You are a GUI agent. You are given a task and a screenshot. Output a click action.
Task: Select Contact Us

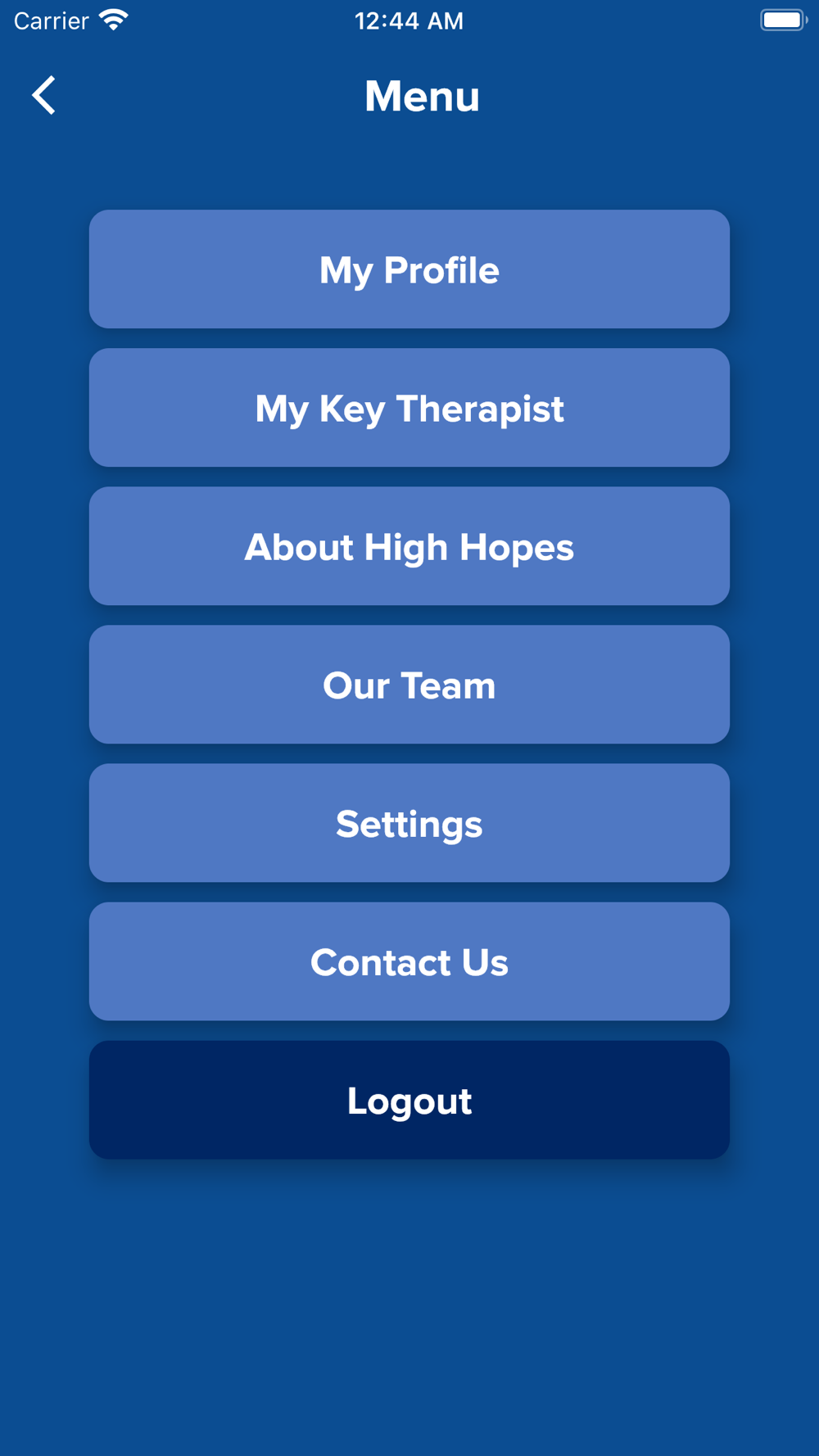click(x=409, y=961)
